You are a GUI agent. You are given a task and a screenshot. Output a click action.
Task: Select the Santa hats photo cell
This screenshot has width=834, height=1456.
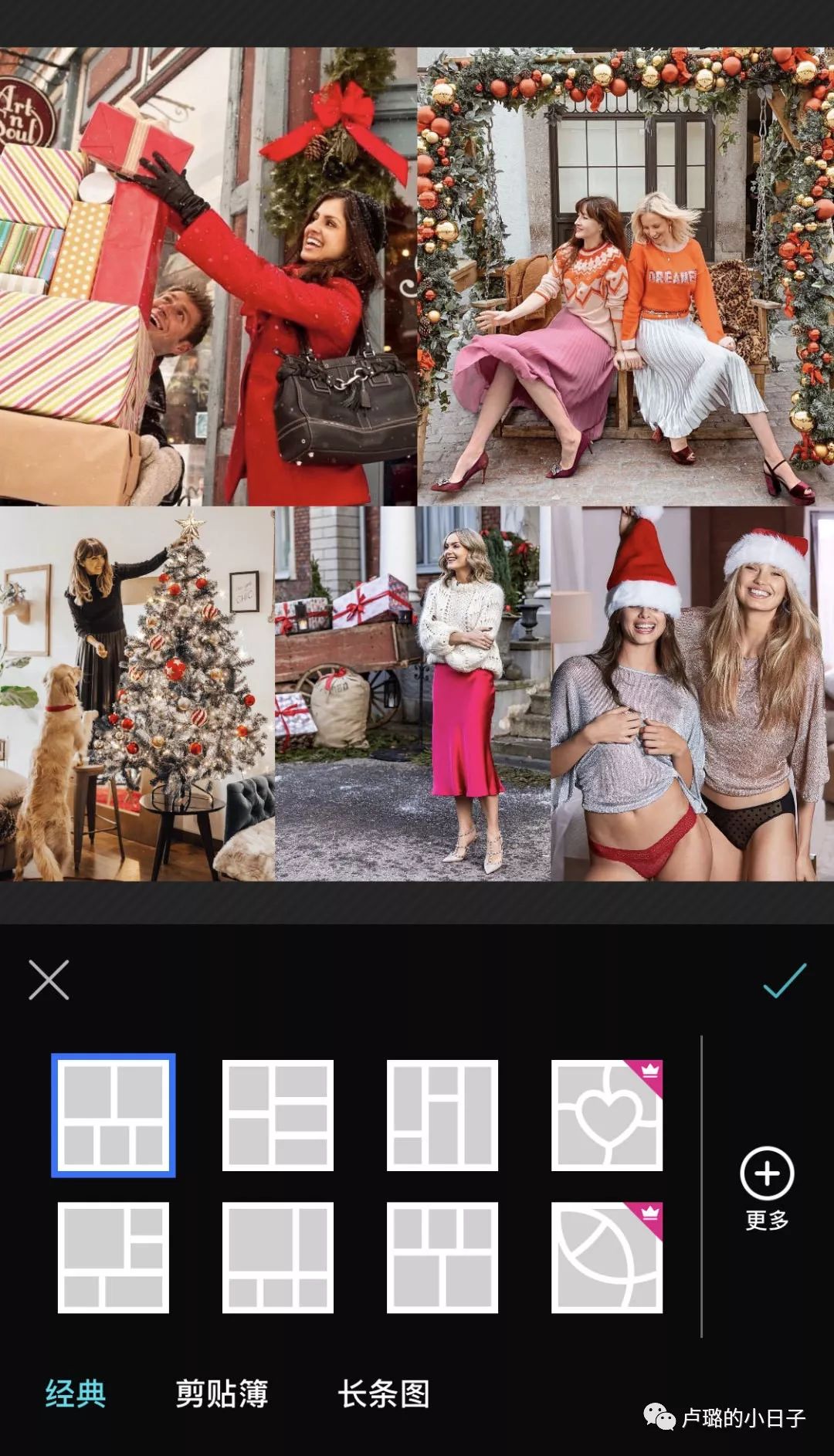(x=692, y=693)
